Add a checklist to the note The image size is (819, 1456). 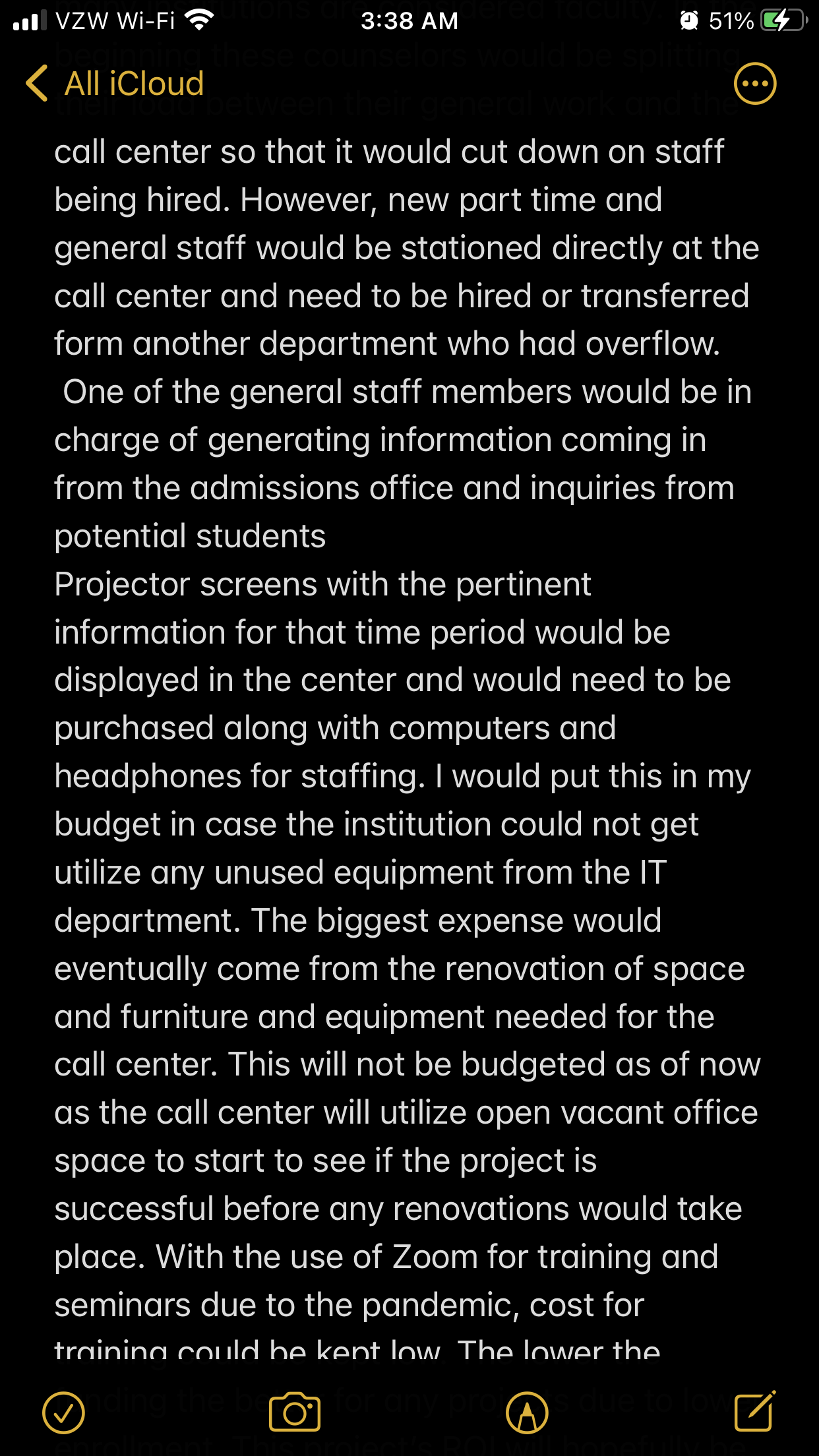click(64, 1412)
